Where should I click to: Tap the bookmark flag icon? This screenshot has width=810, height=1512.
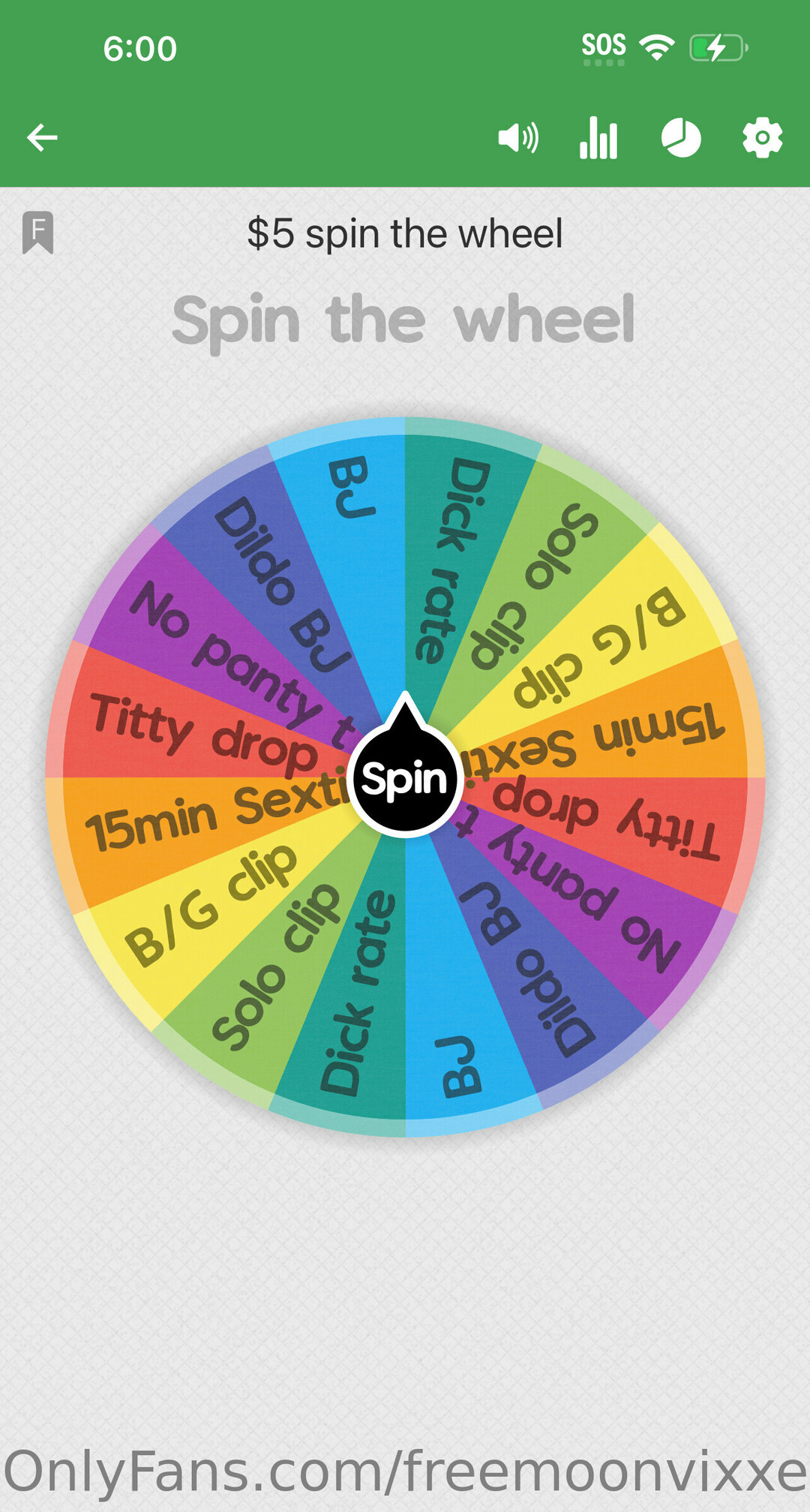[37, 232]
